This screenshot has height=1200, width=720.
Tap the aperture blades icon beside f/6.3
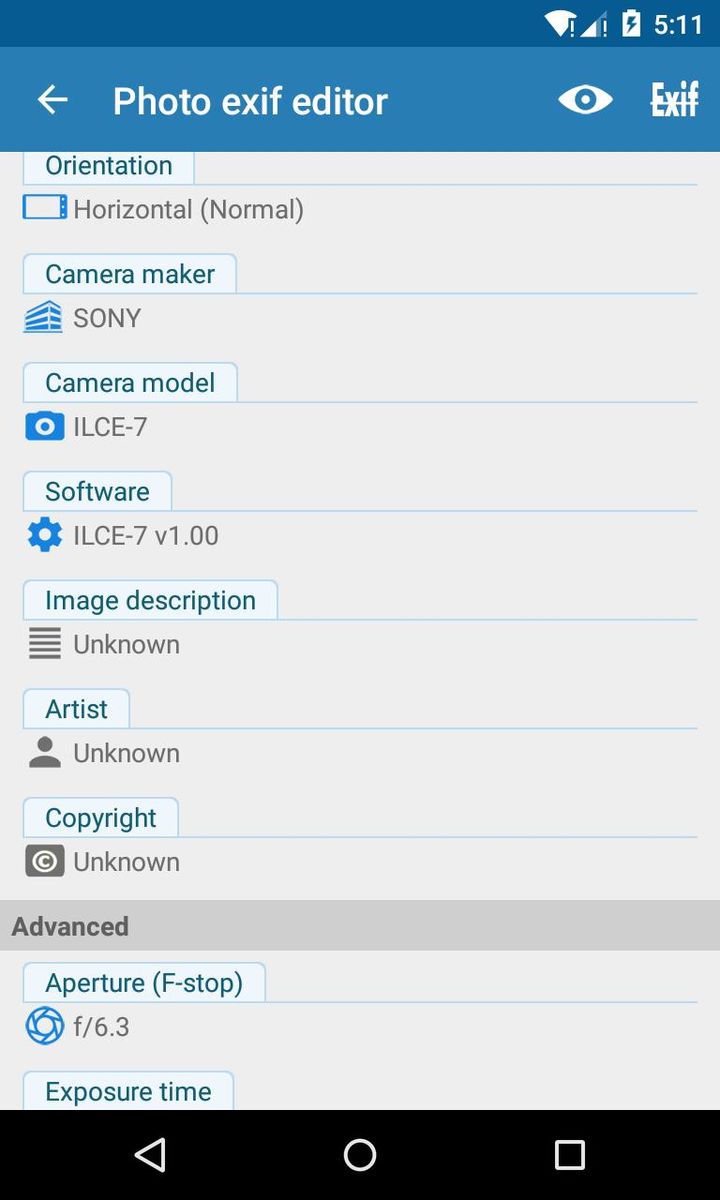tap(44, 1026)
